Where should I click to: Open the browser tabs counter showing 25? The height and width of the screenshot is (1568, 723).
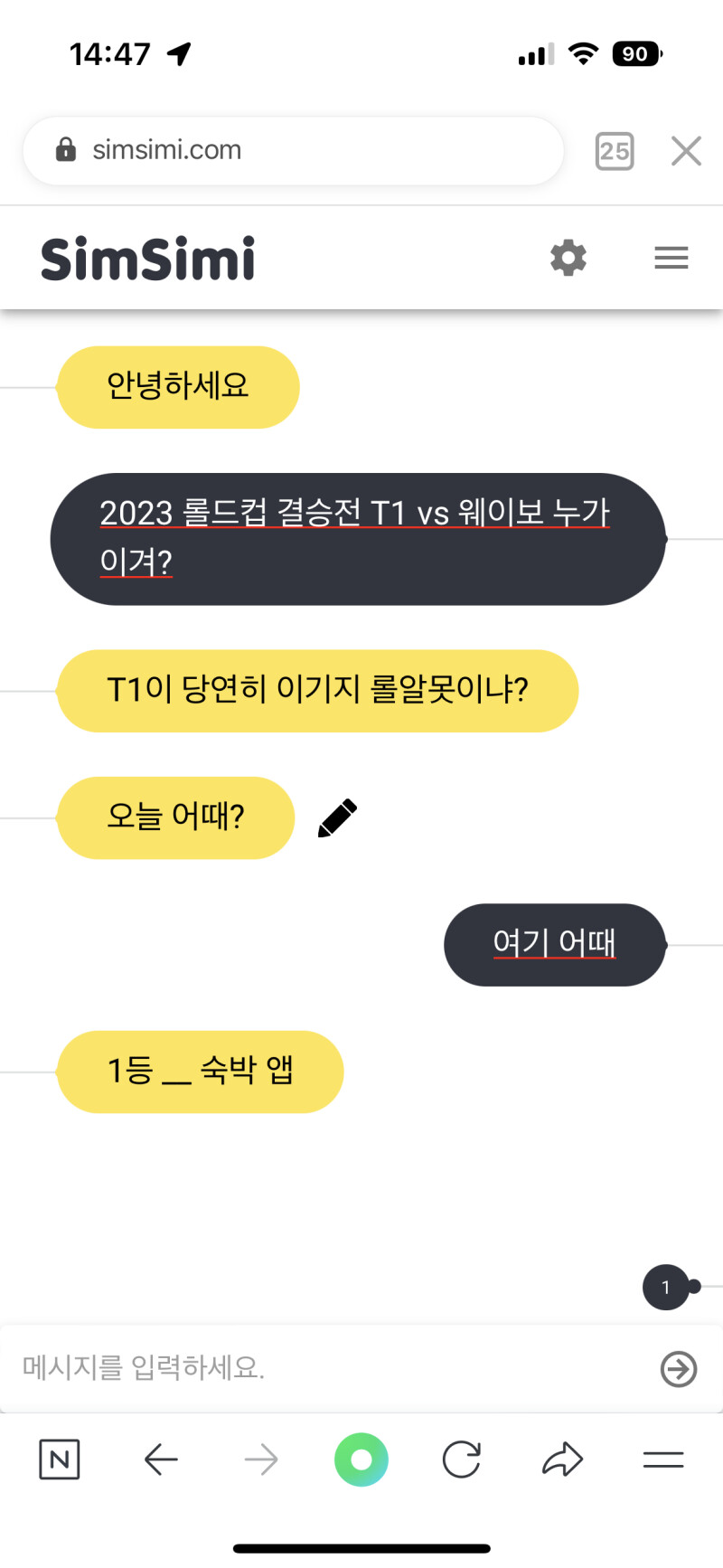[x=615, y=151]
